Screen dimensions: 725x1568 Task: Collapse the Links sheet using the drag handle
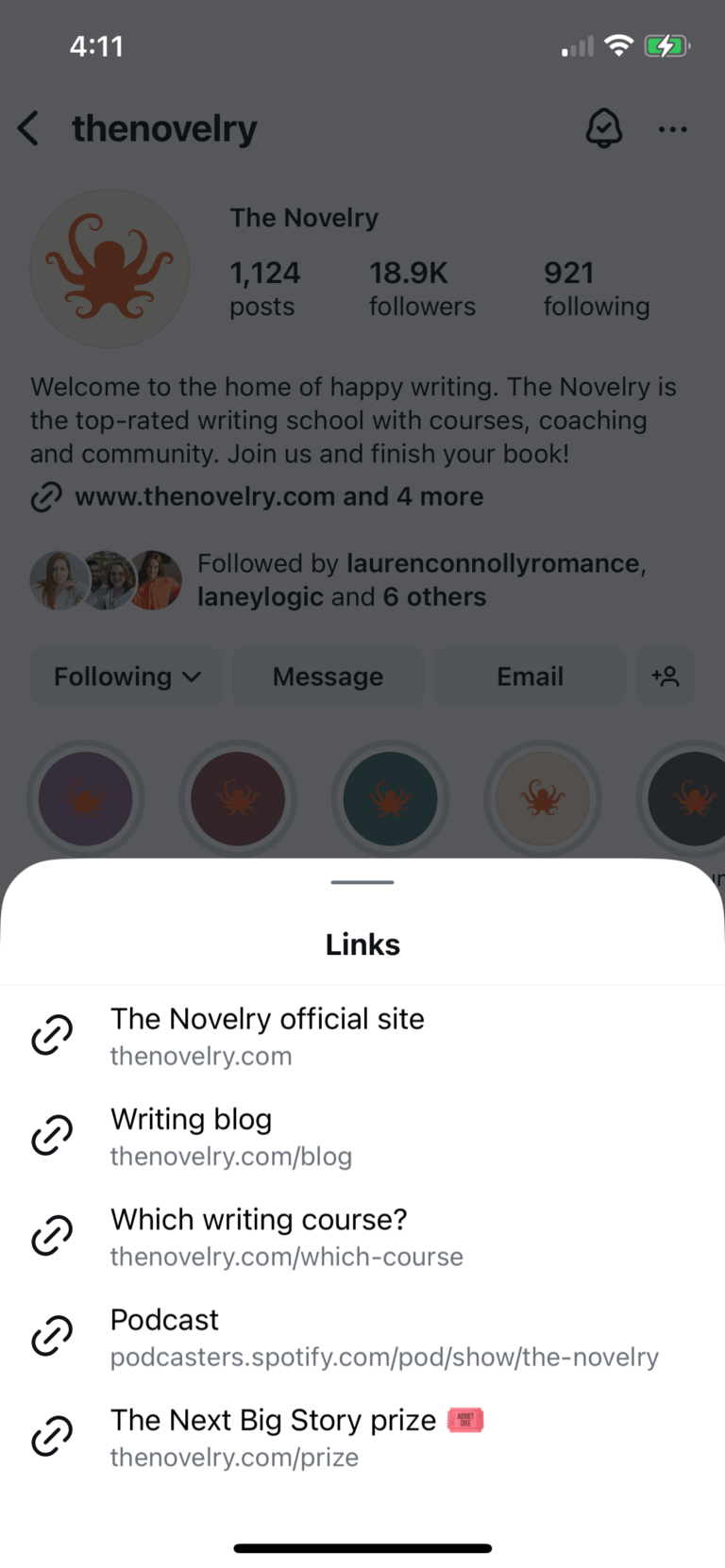tap(362, 882)
